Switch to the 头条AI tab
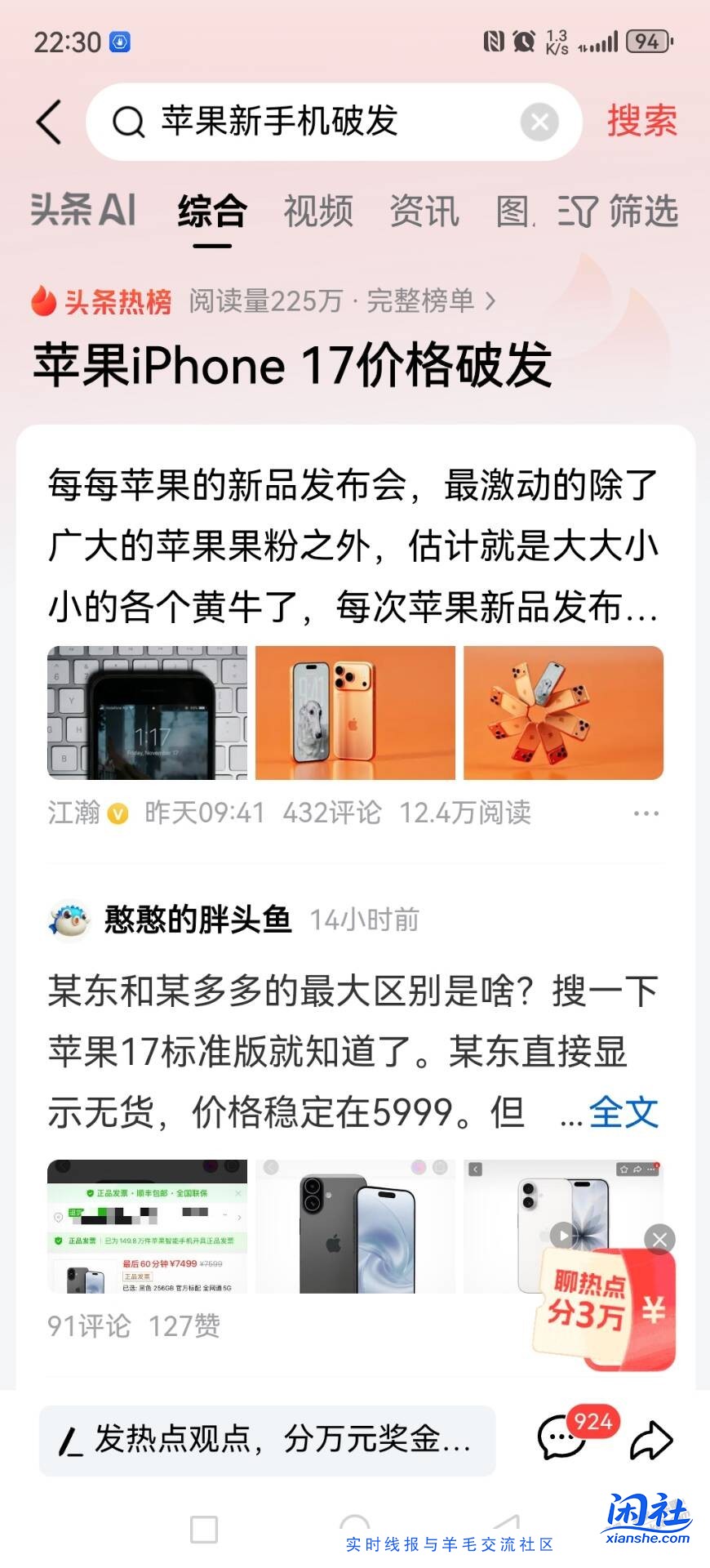 83,211
